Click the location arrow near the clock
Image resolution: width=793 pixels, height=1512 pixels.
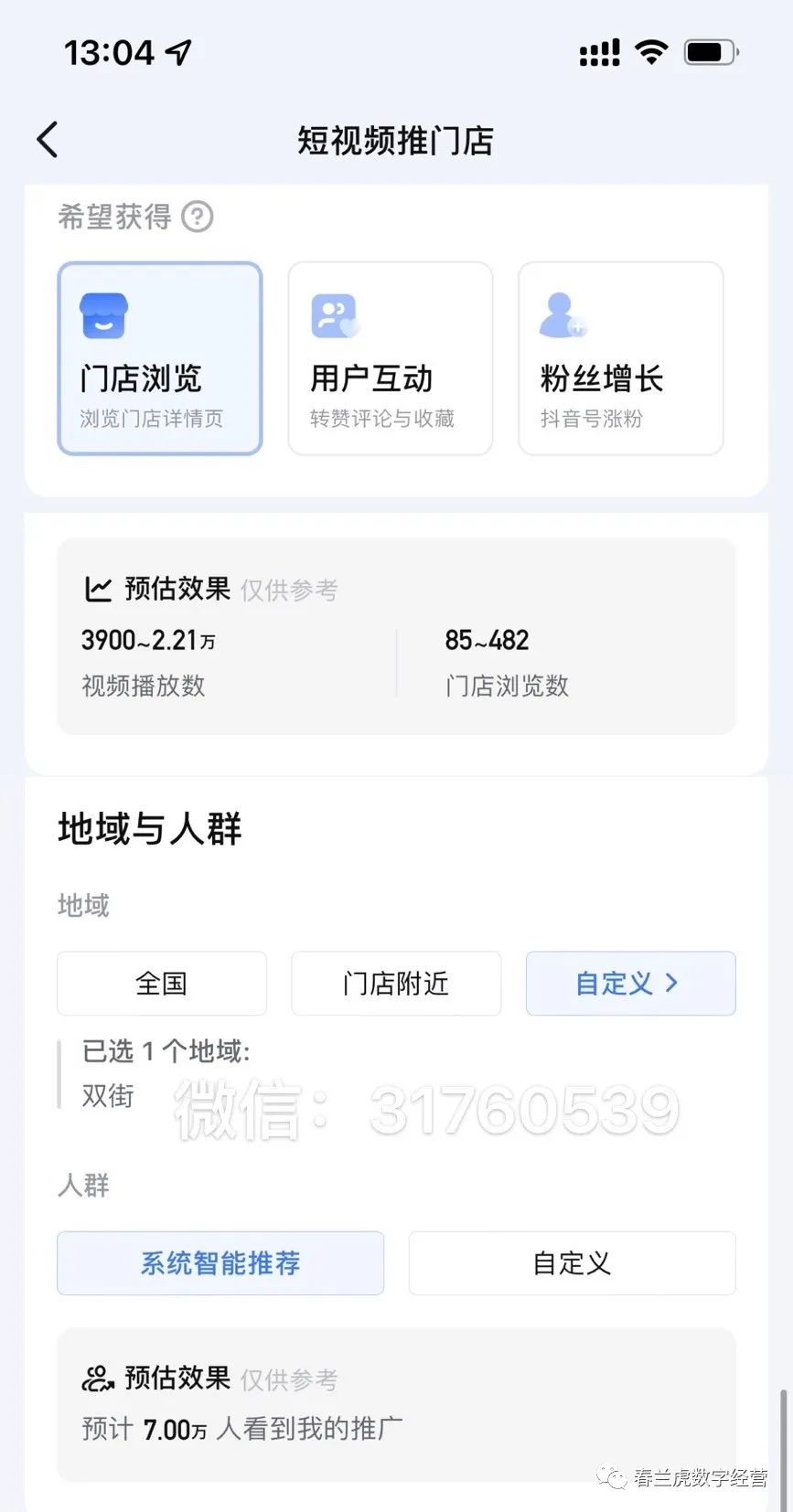pyautogui.click(x=179, y=51)
